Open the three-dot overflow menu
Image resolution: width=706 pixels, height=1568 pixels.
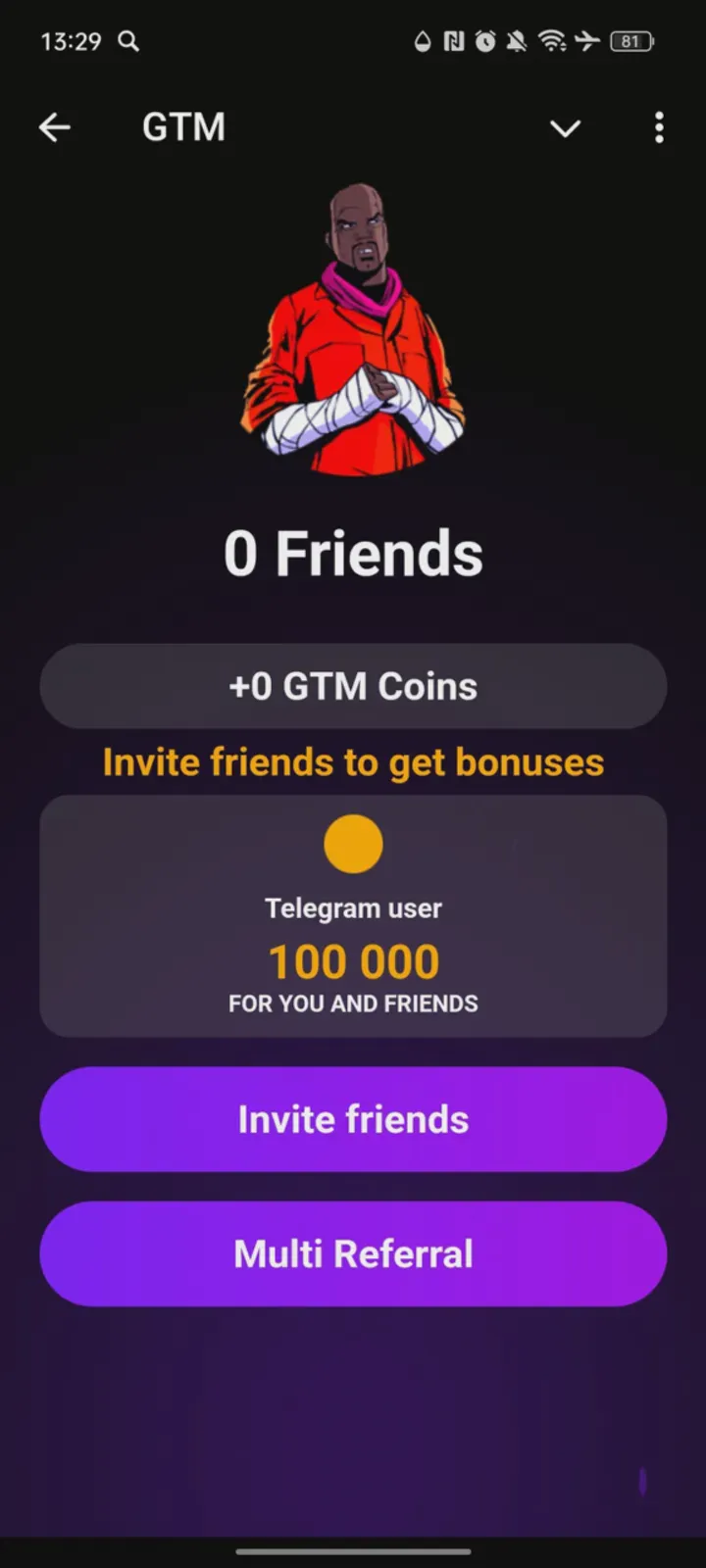pyautogui.click(x=659, y=127)
